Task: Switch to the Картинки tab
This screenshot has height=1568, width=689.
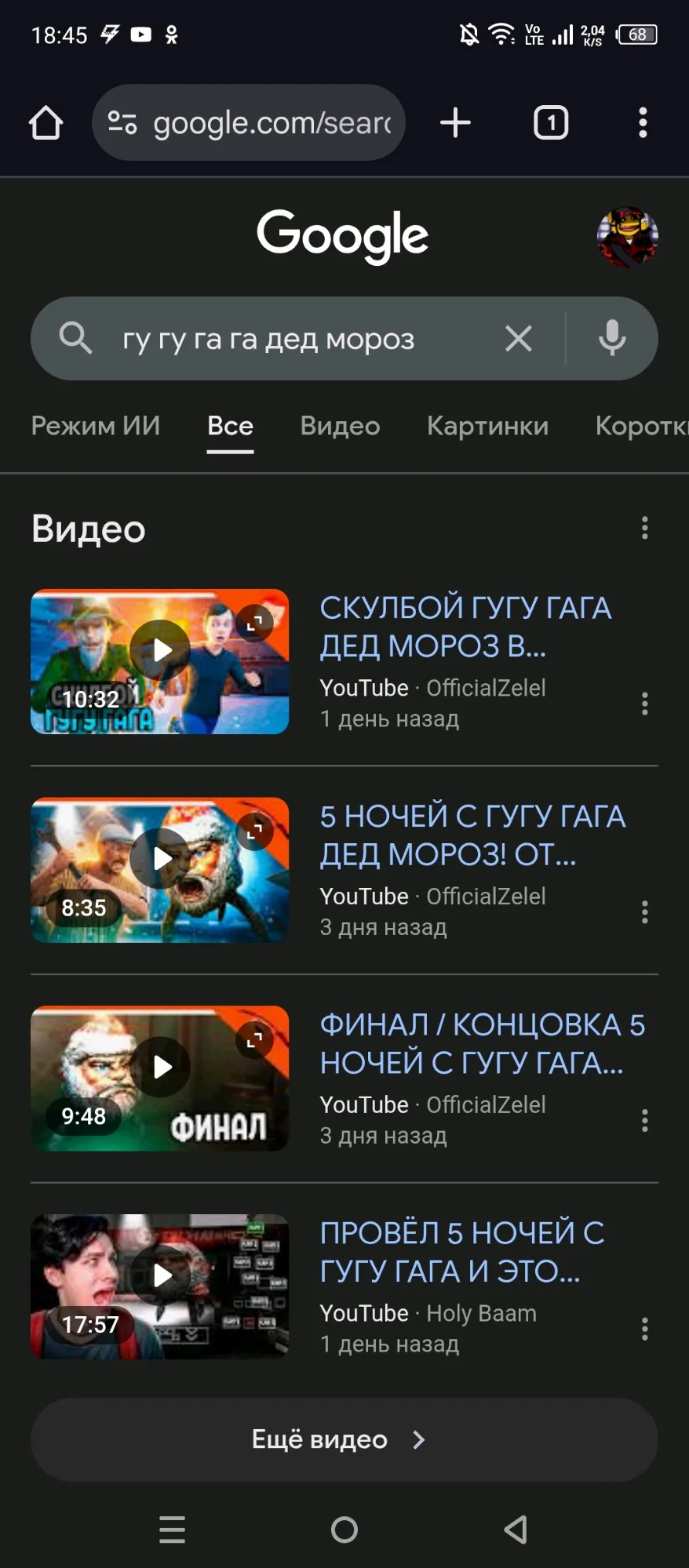Action: 487,425
